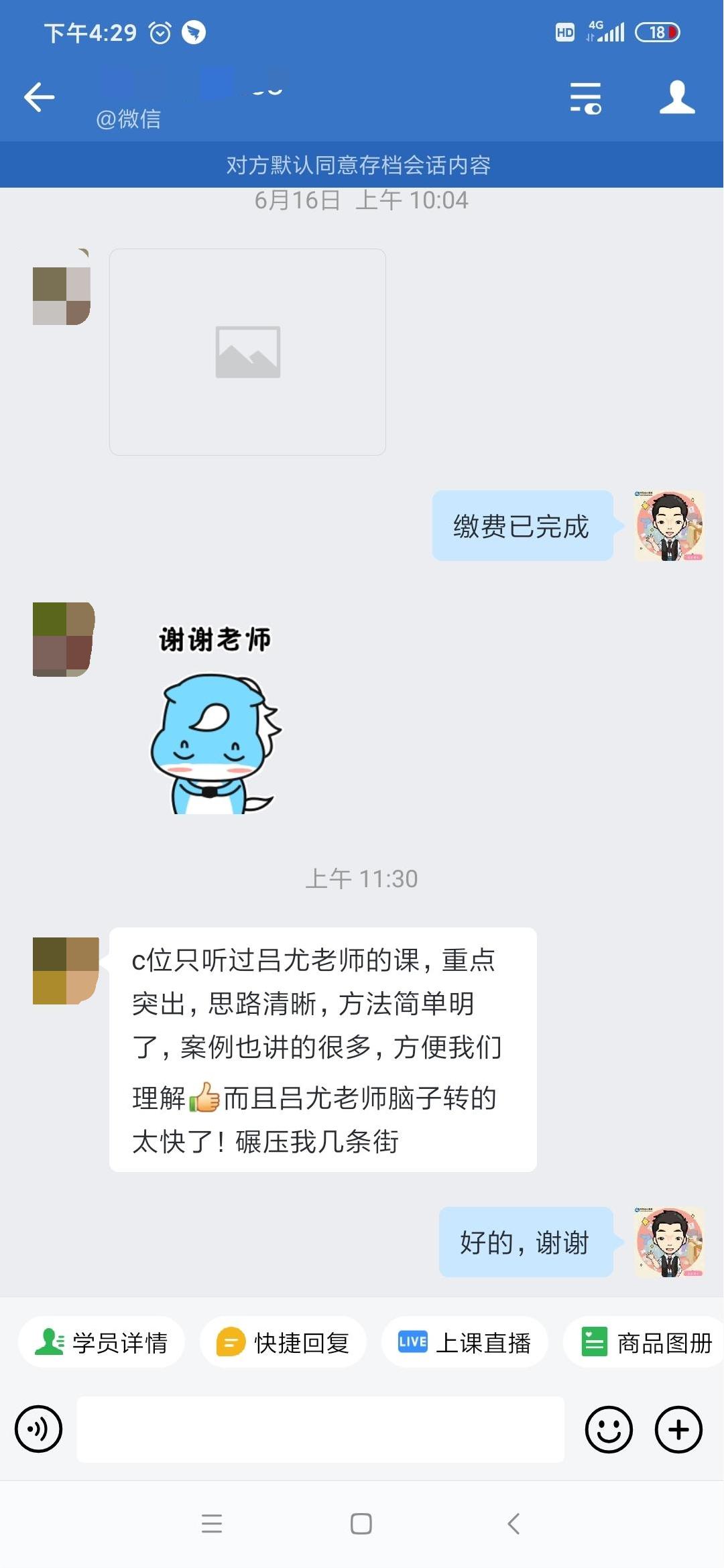Image resolution: width=724 pixels, height=1568 pixels.
Task: Tap the plus icon to attach more content
Action: 677,1429
